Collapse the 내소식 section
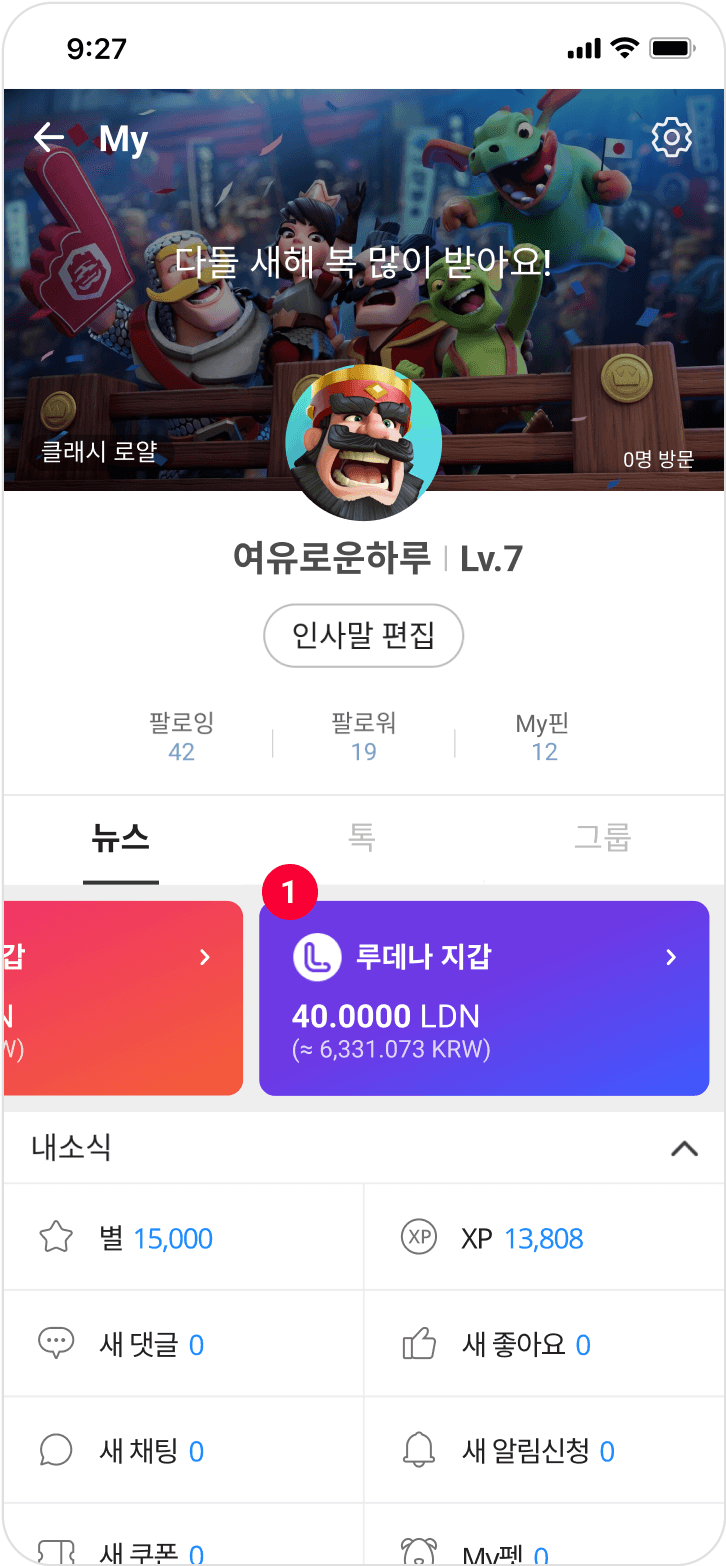 coord(684,1149)
